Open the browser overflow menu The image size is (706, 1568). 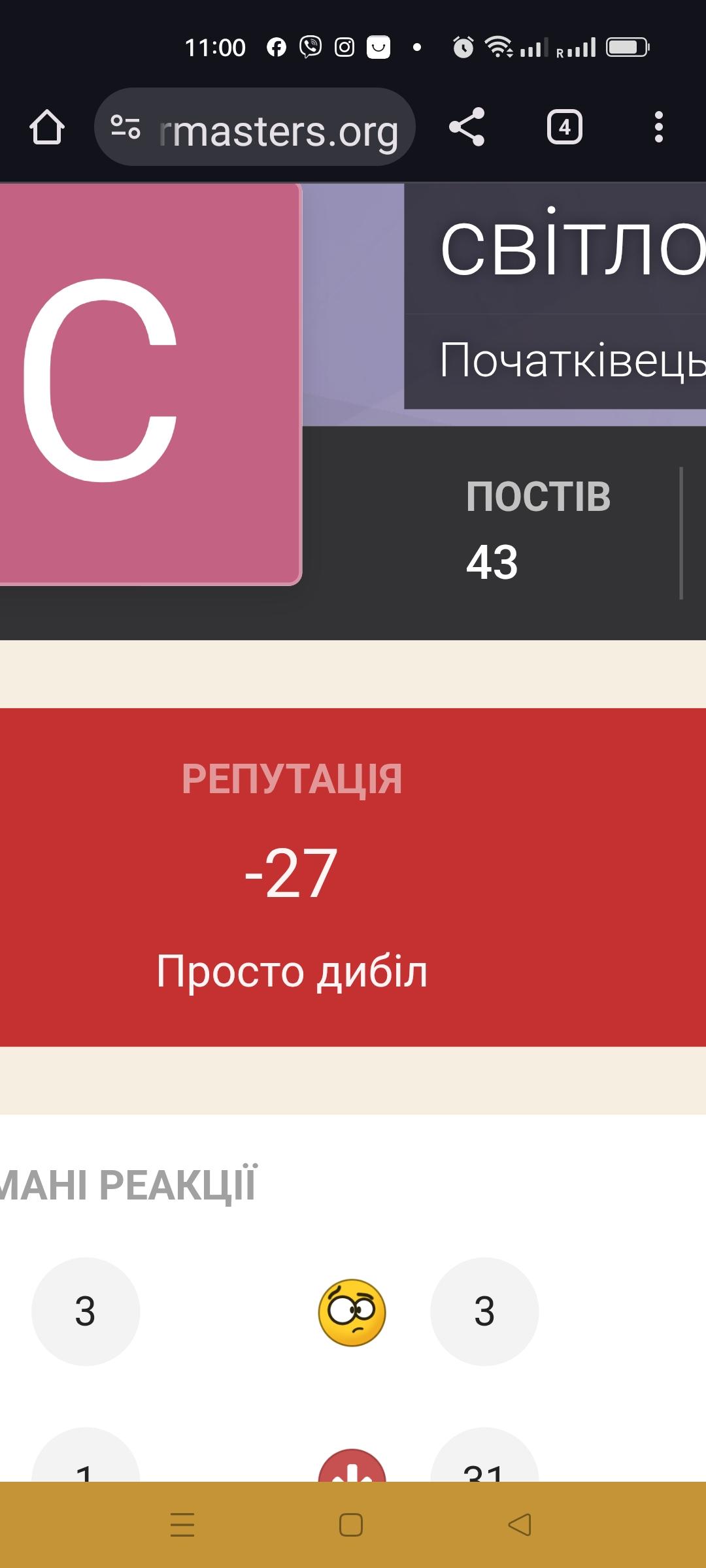pyautogui.click(x=658, y=127)
